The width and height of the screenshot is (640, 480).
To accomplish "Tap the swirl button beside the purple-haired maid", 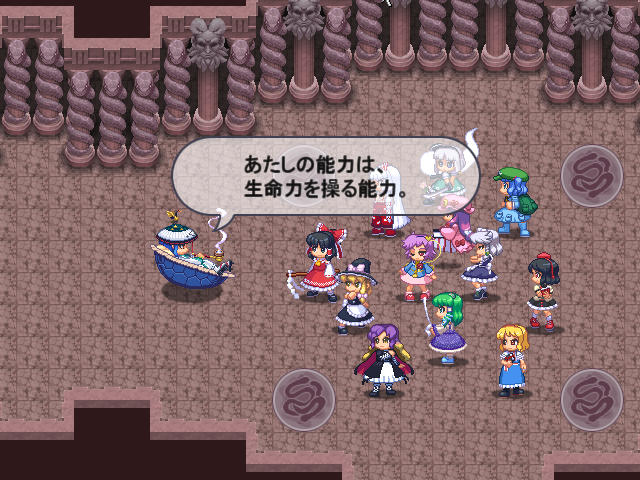I will [x=304, y=399].
